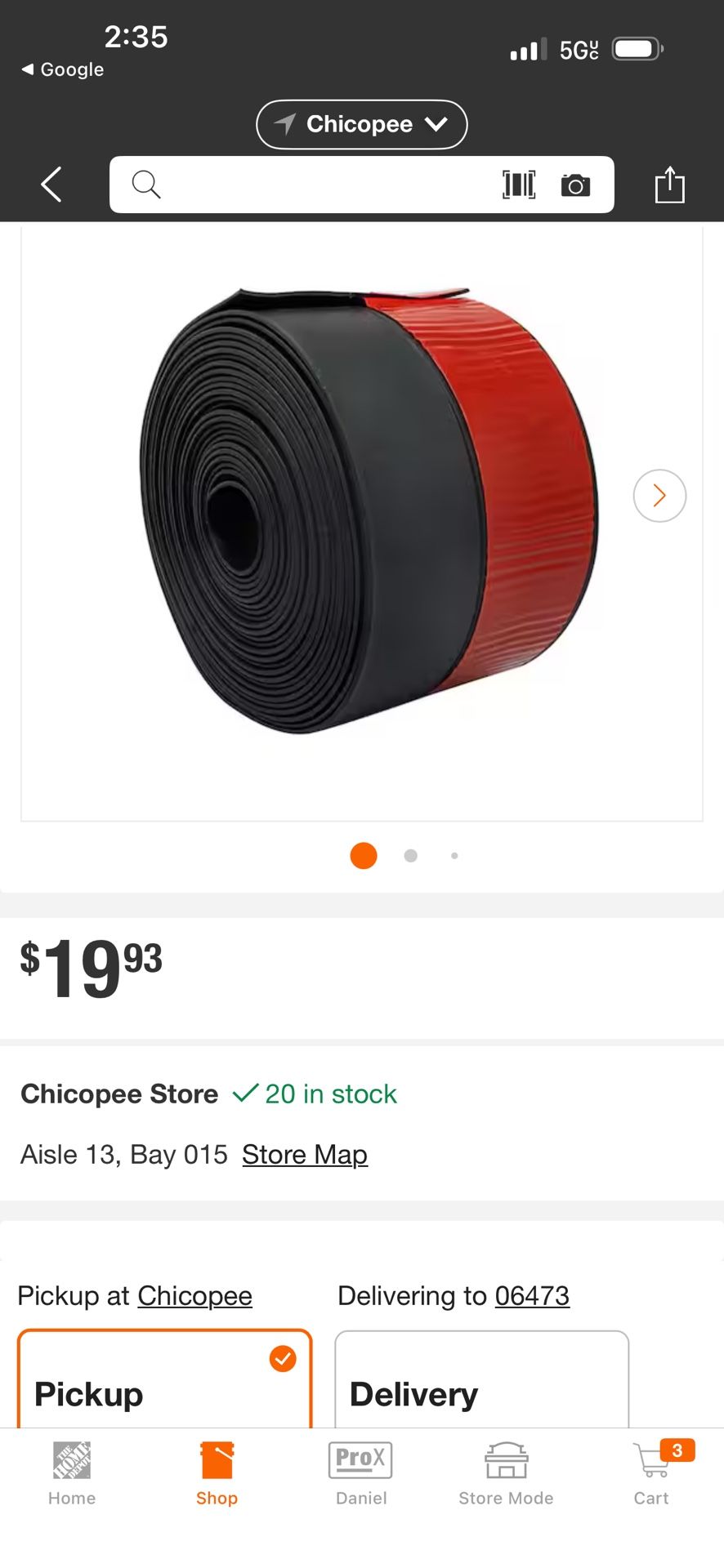Tap the second carousel dot indicator

tap(409, 855)
